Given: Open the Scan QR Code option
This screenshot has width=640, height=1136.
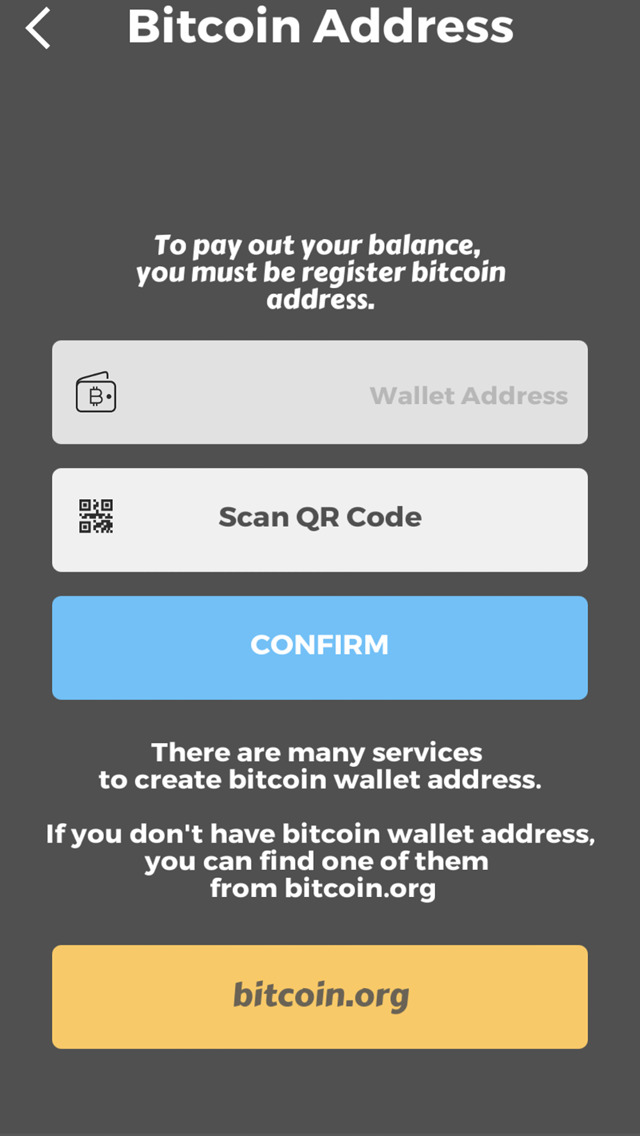Looking at the screenshot, I should click(320, 519).
